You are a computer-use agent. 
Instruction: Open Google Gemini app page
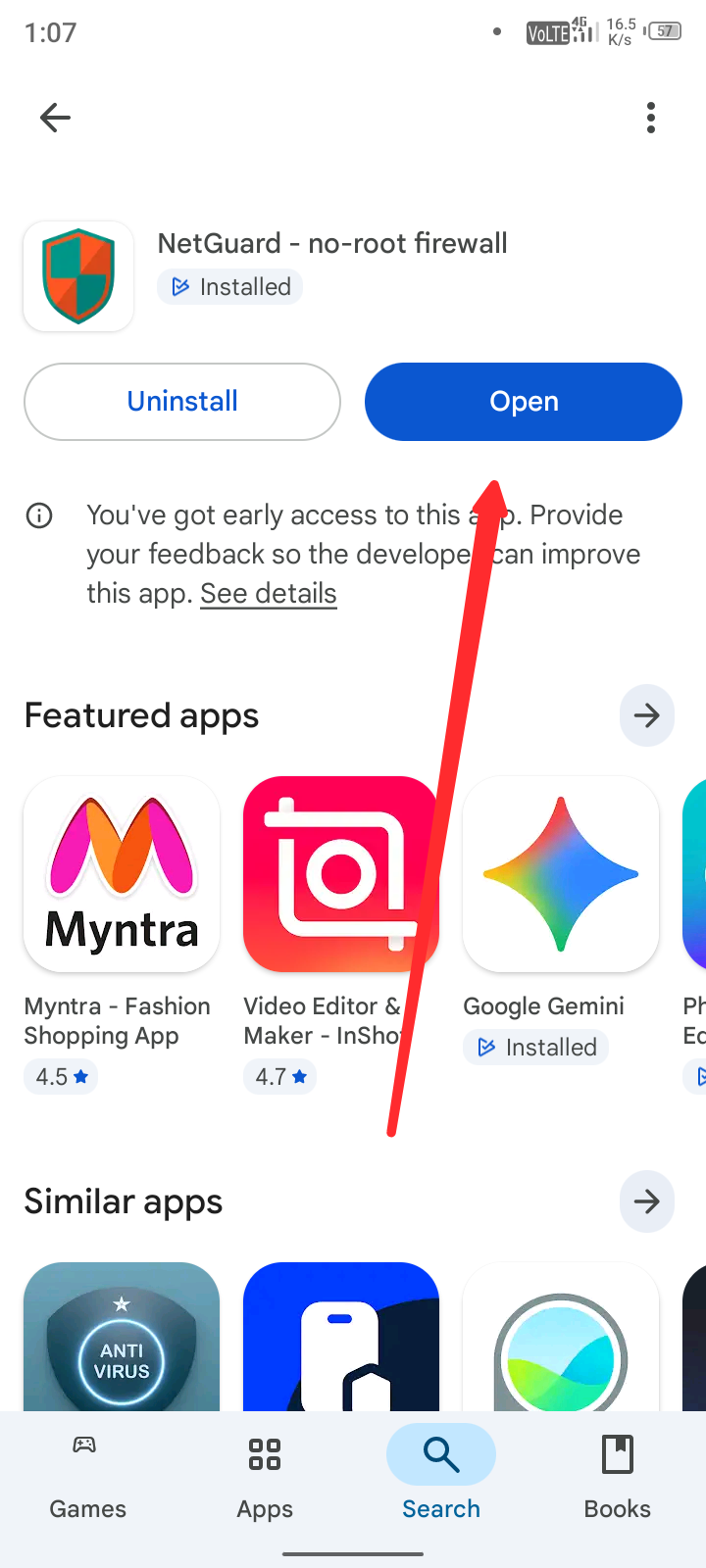(x=560, y=874)
